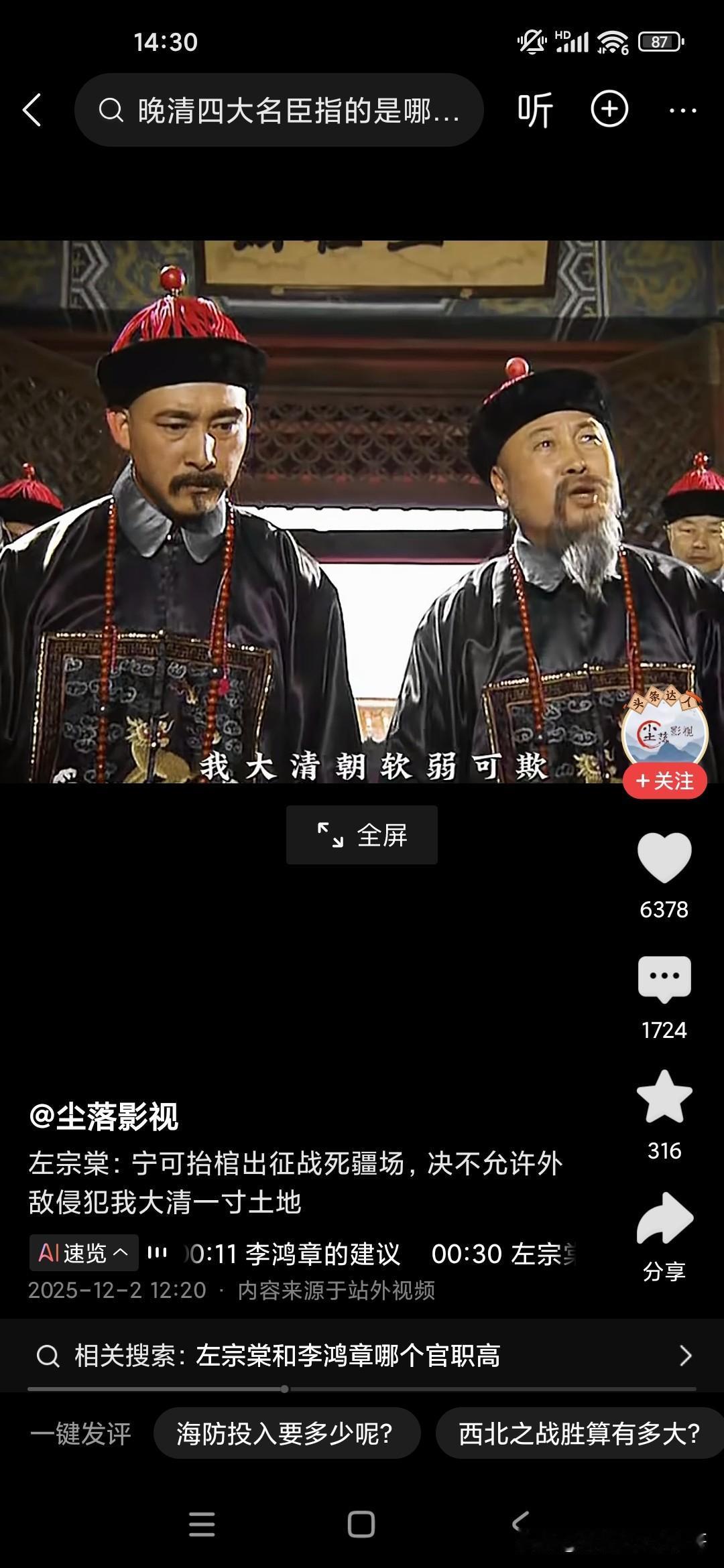Tap the plus publish icon at top right

(610, 109)
